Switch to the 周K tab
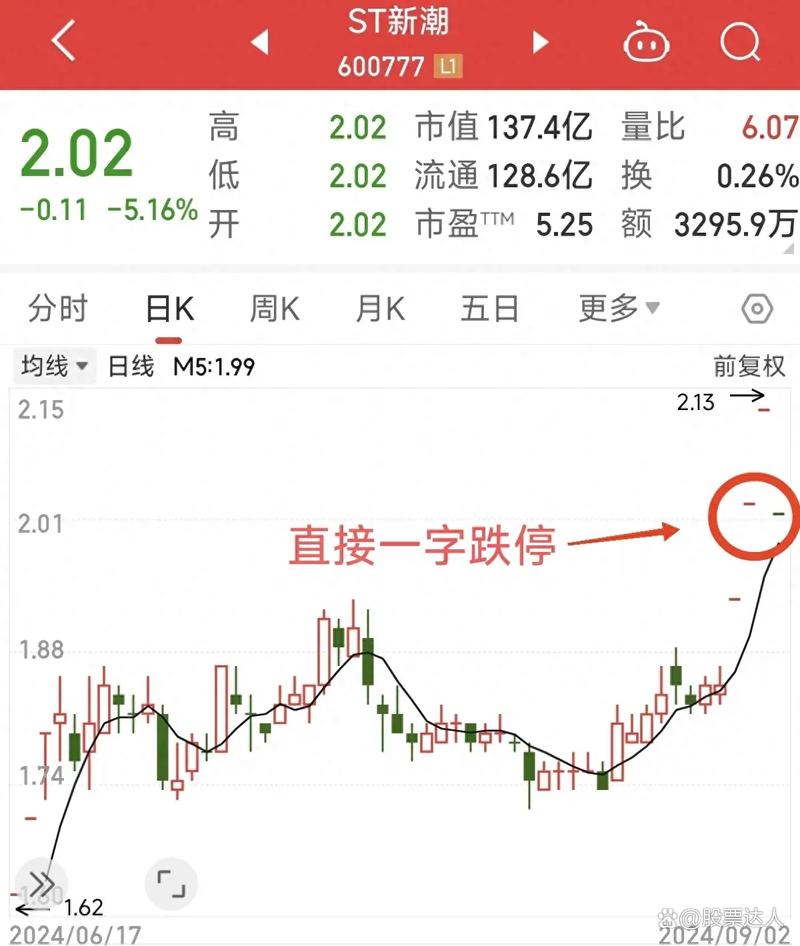The image size is (800, 946). pos(274,309)
